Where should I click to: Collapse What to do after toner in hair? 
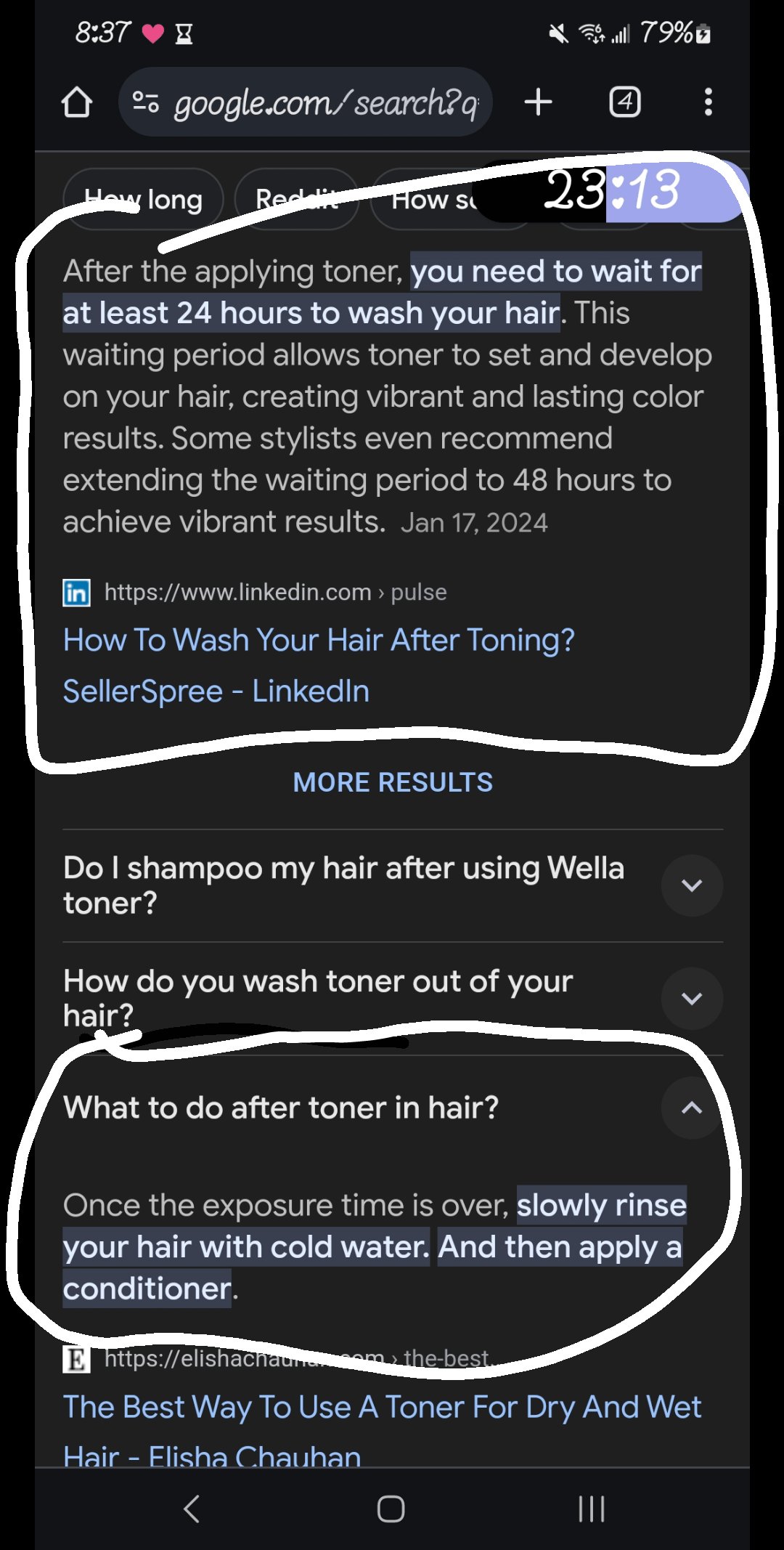point(691,1108)
